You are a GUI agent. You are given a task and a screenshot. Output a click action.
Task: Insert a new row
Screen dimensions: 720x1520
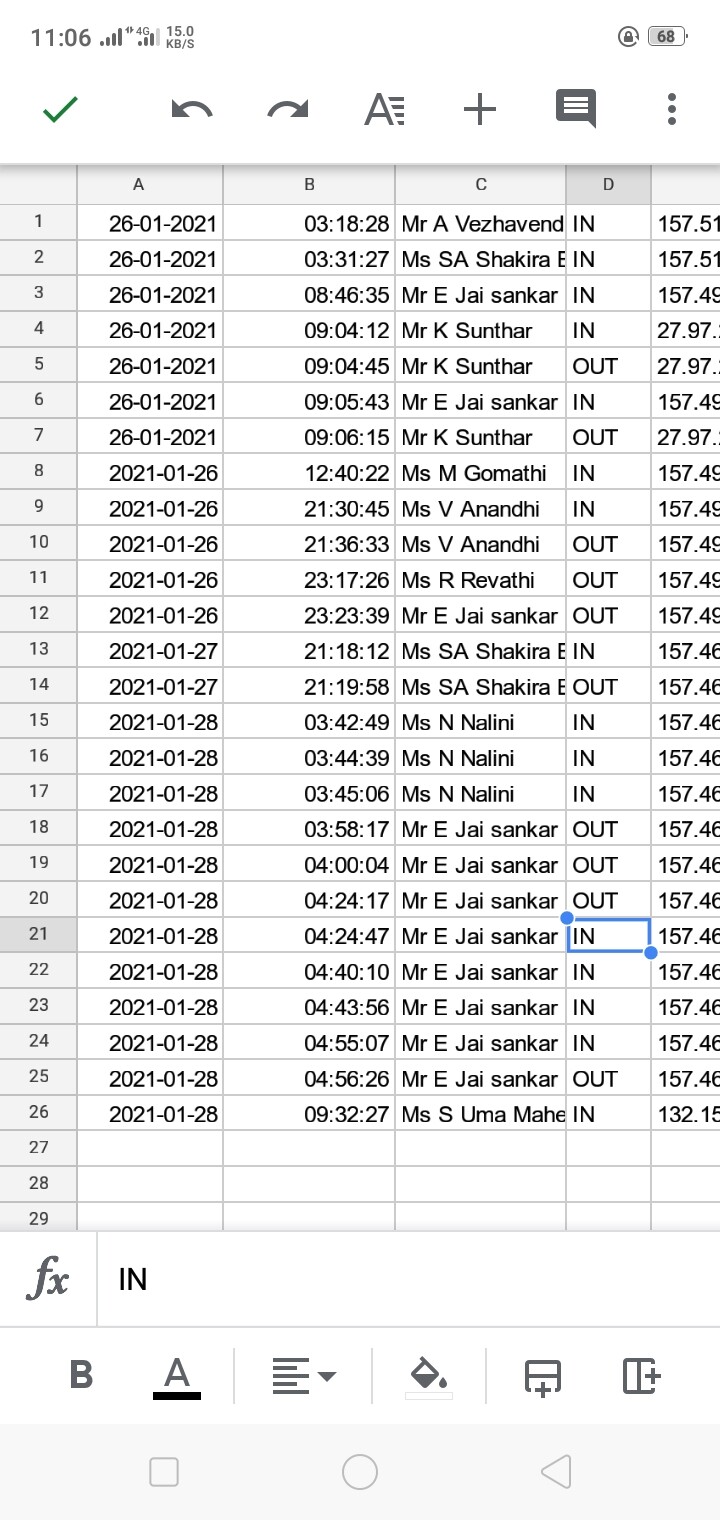click(x=543, y=1376)
